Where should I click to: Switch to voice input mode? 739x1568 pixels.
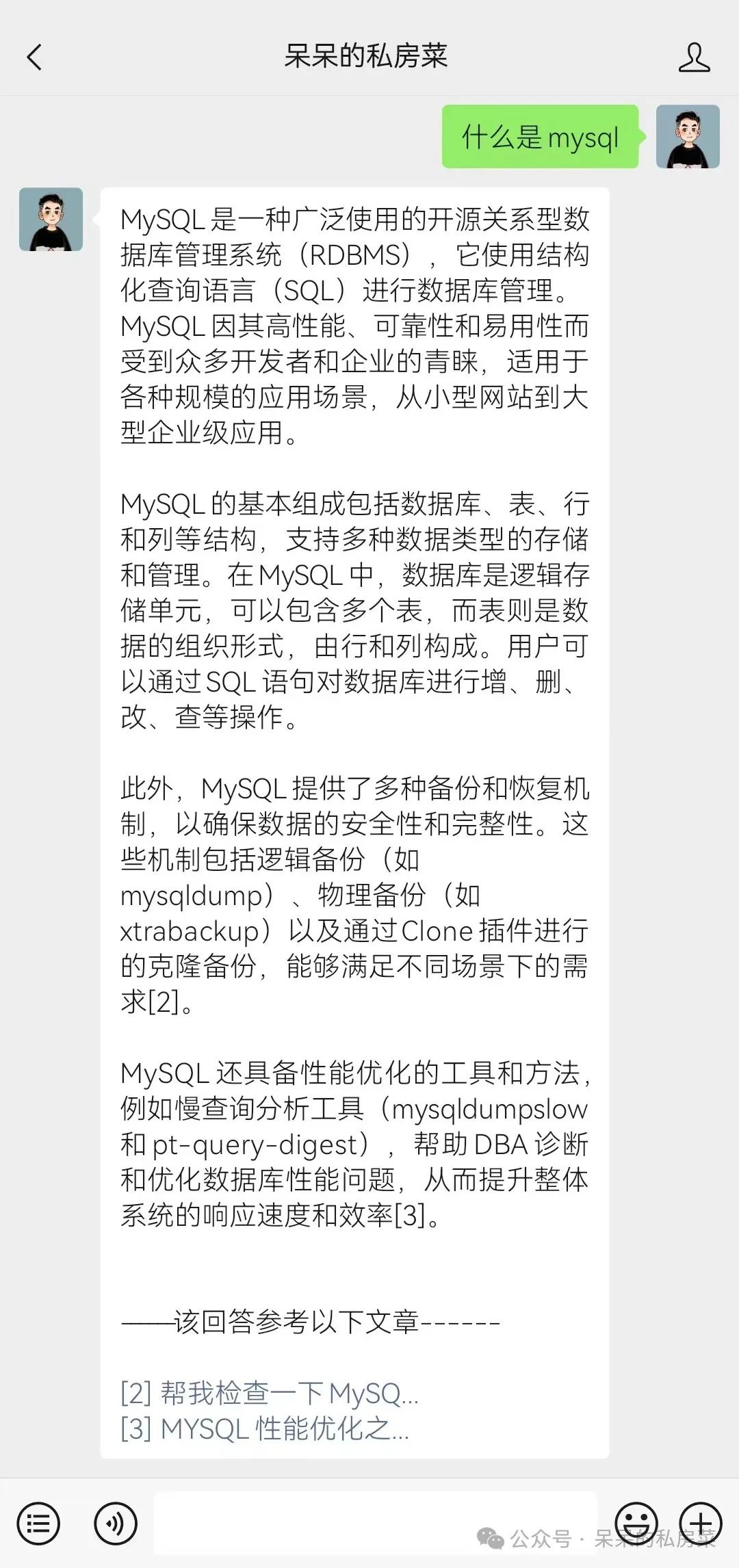click(116, 1524)
